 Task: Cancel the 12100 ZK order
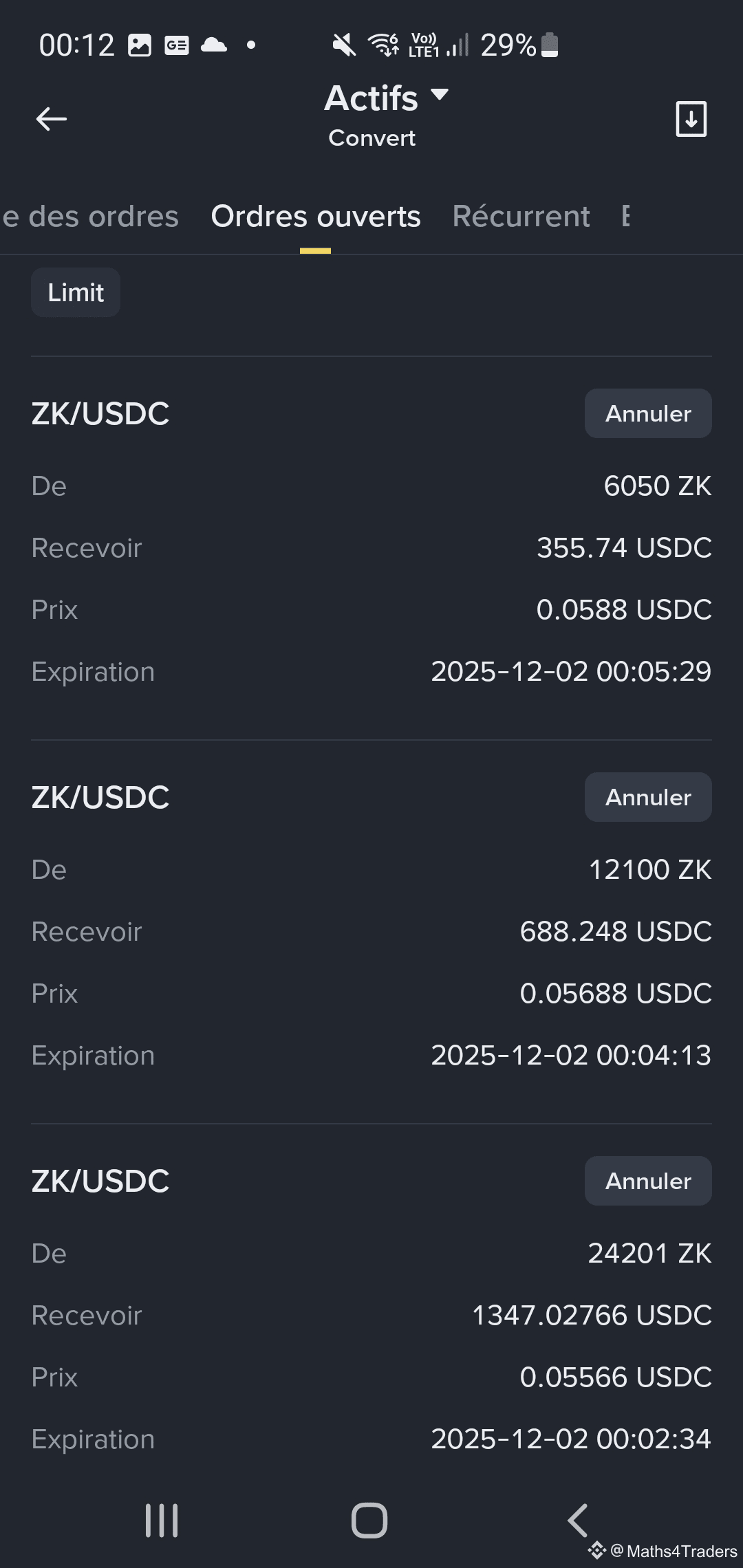647,798
